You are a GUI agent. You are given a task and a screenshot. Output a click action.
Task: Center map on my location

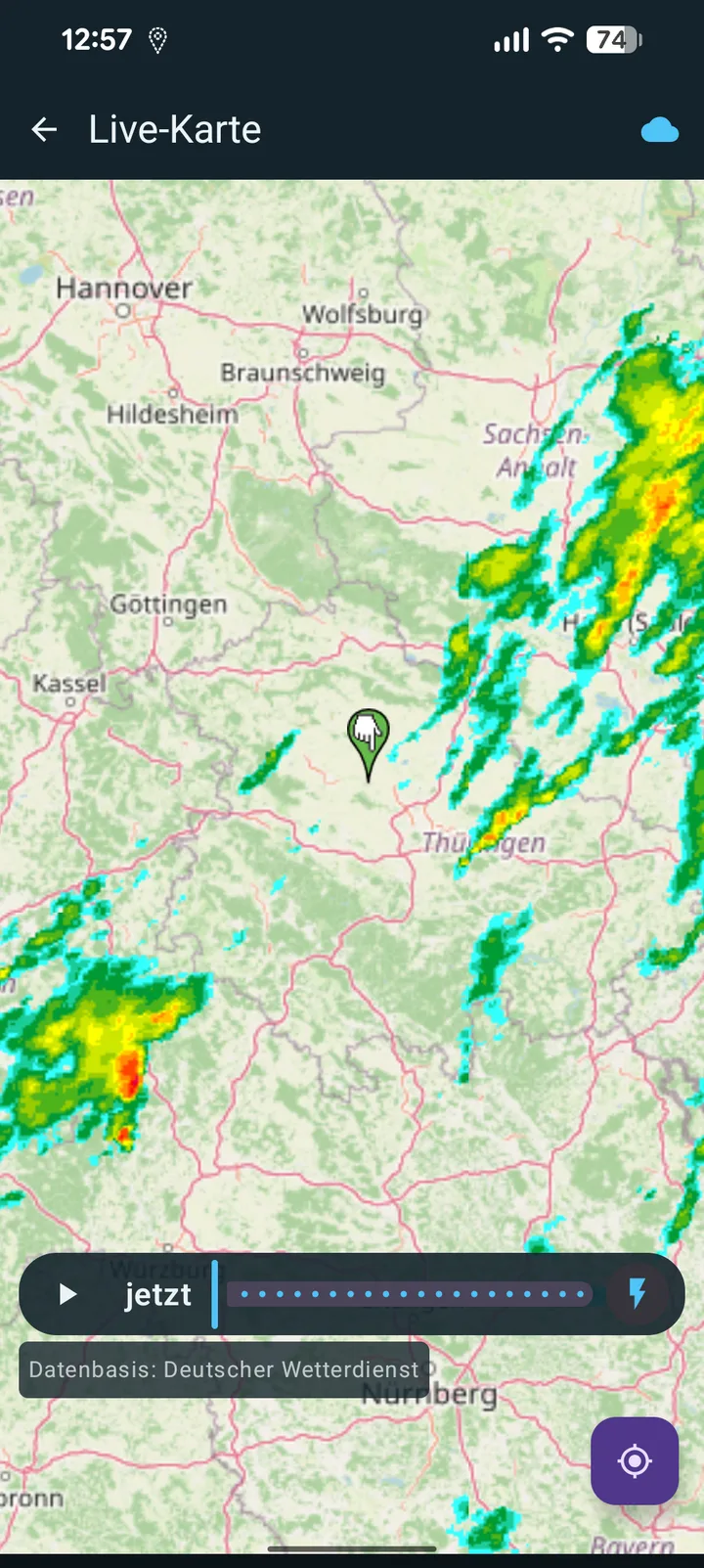coord(635,1461)
